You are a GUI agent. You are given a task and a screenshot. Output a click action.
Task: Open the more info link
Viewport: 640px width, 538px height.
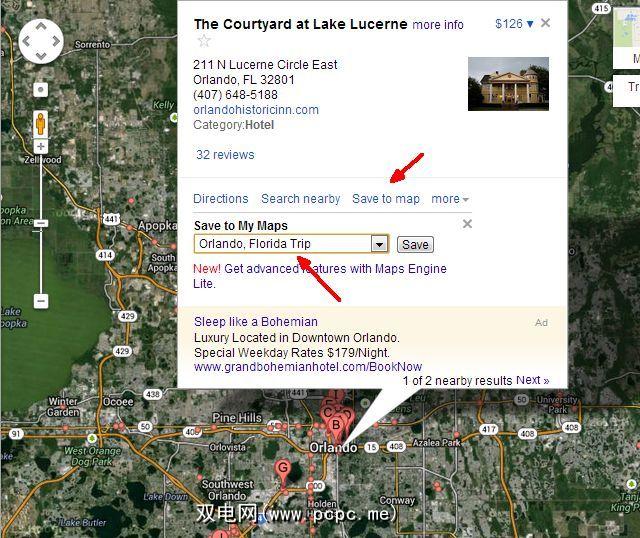coord(438,25)
